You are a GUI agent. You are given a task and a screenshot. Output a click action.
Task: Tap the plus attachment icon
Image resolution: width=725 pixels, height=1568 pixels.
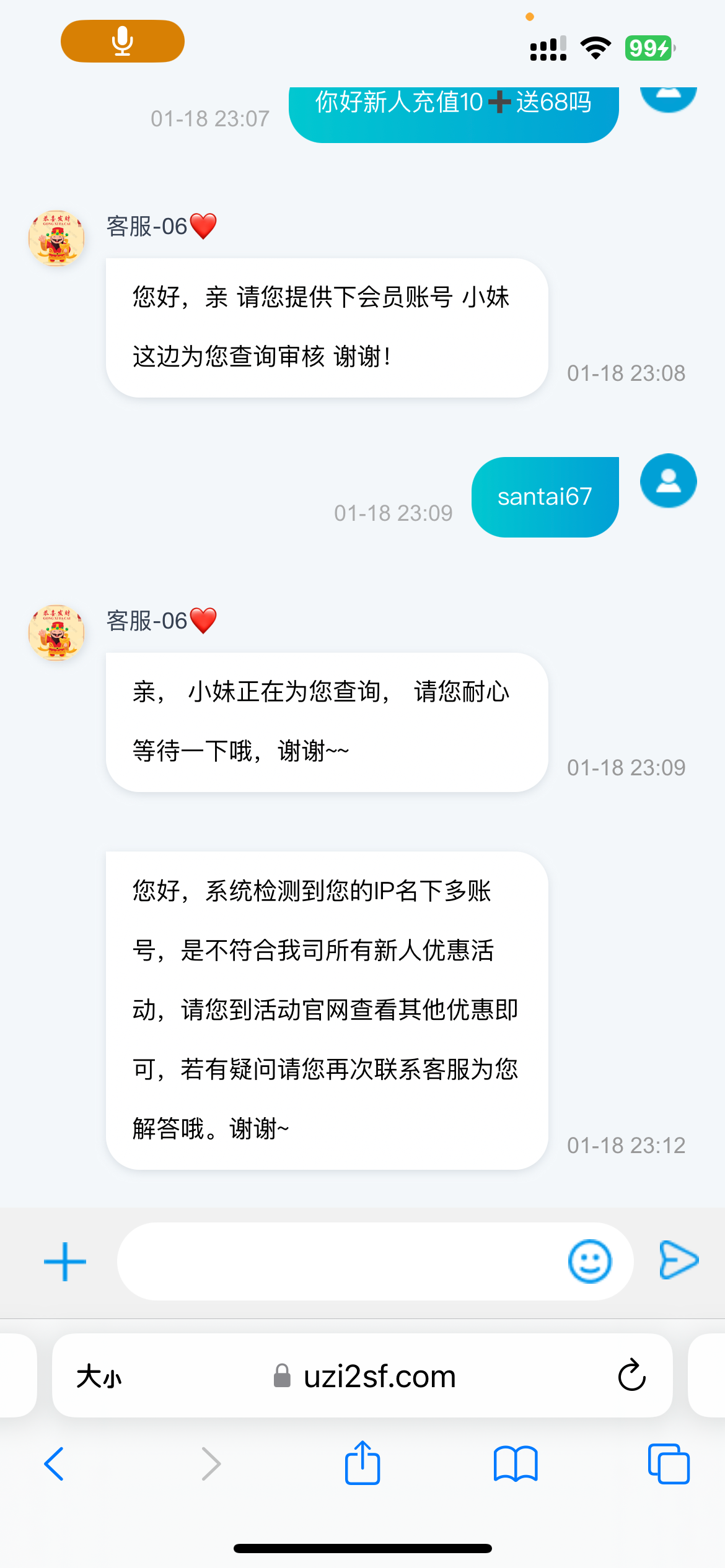coord(65,1261)
